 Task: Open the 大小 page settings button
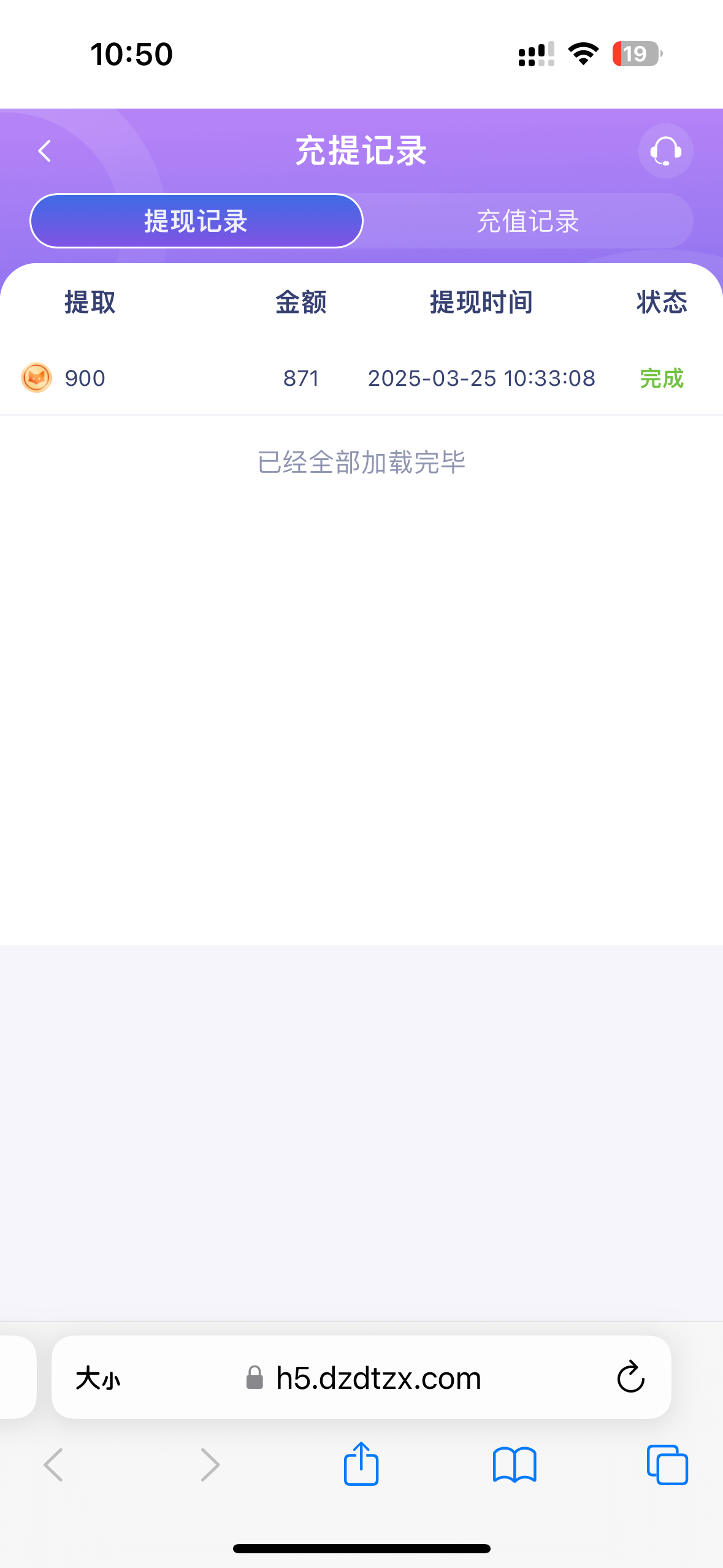pos(98,1378)
